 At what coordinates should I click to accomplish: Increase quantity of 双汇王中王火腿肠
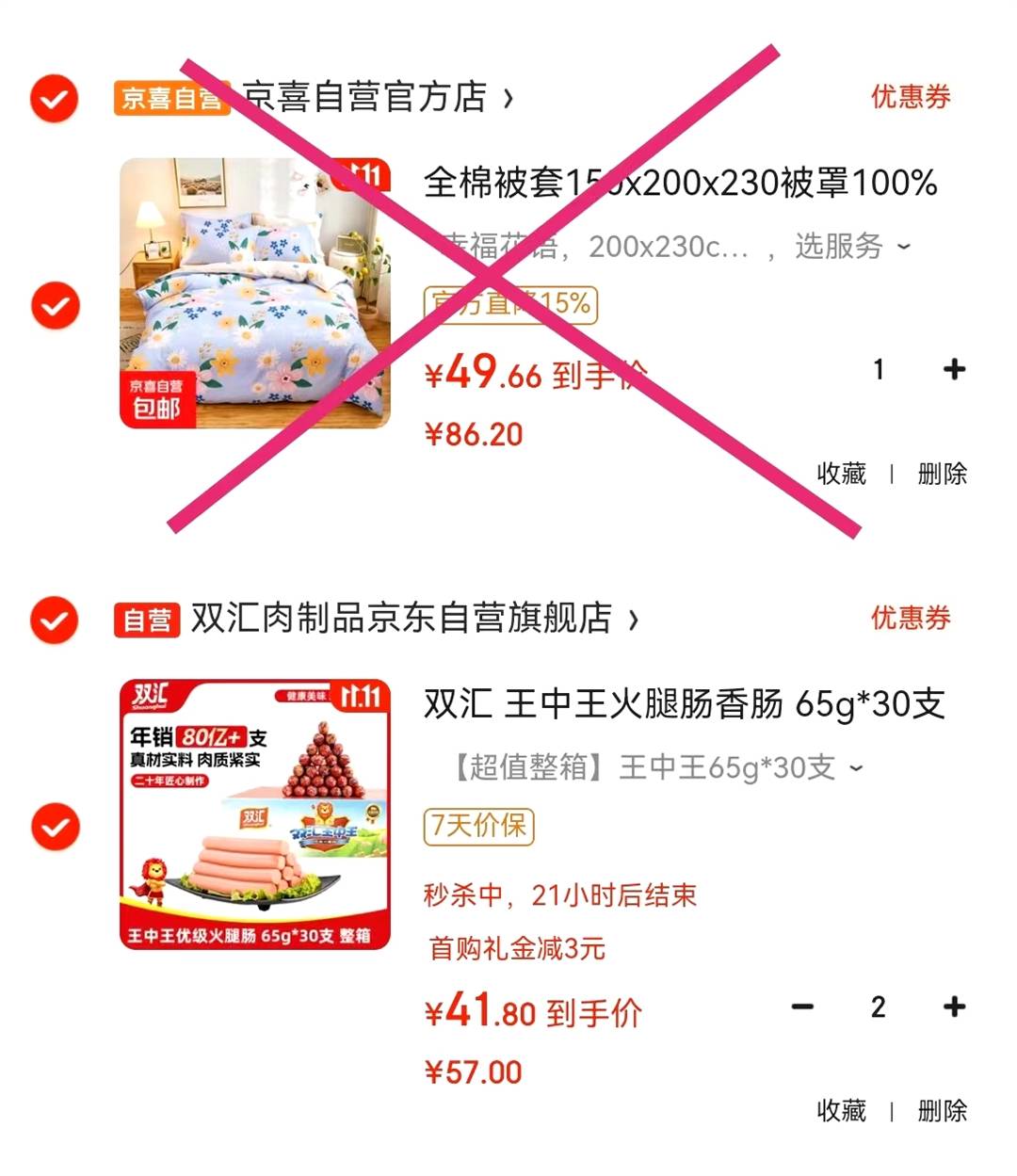[x=954, y=1007]
